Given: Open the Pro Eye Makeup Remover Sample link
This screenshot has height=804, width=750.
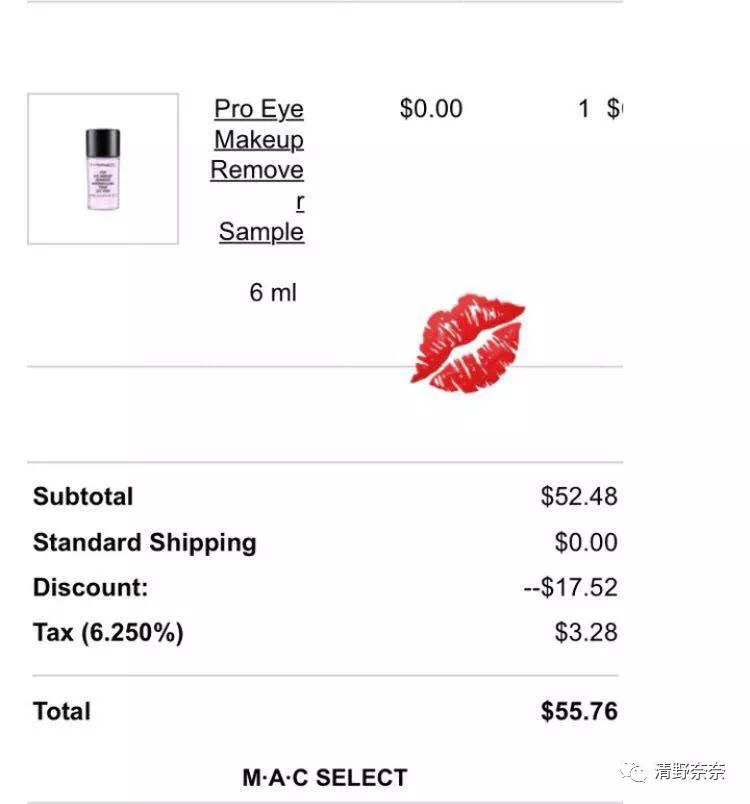Looking at the screenshot, I should click(x=258, y=169).
